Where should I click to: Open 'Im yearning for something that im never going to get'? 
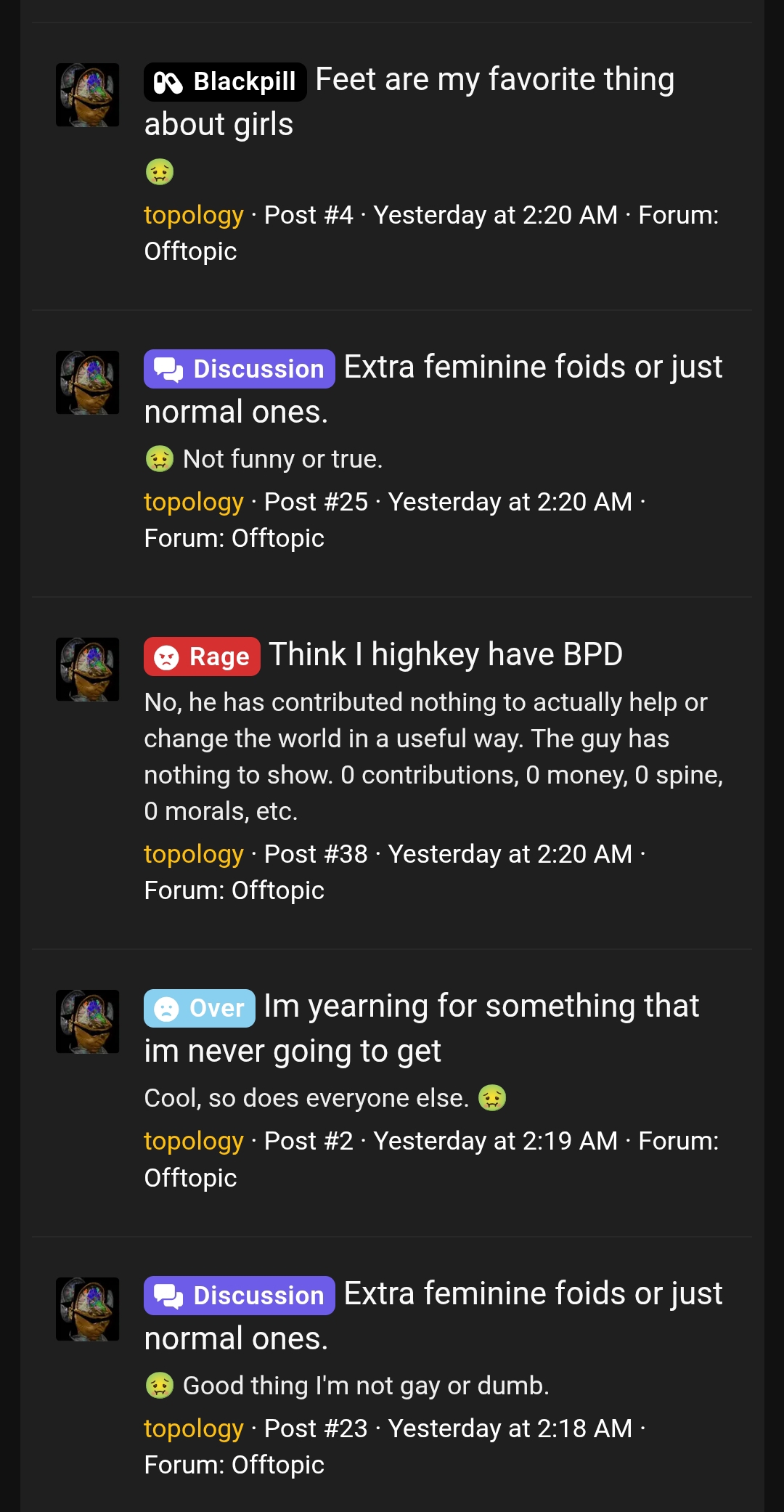click(479, 1005)
